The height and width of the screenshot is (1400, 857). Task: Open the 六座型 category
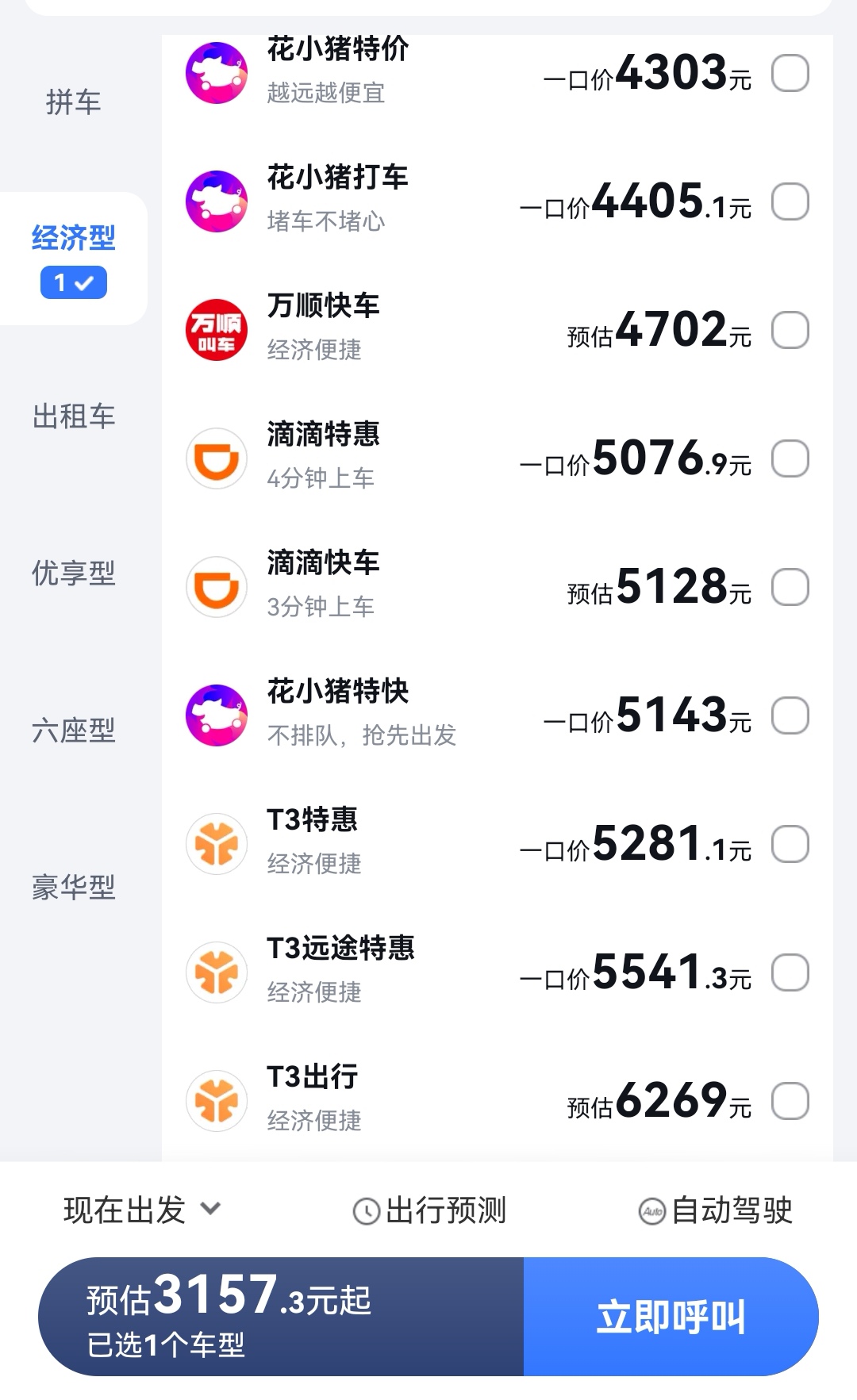pos(73,730)
